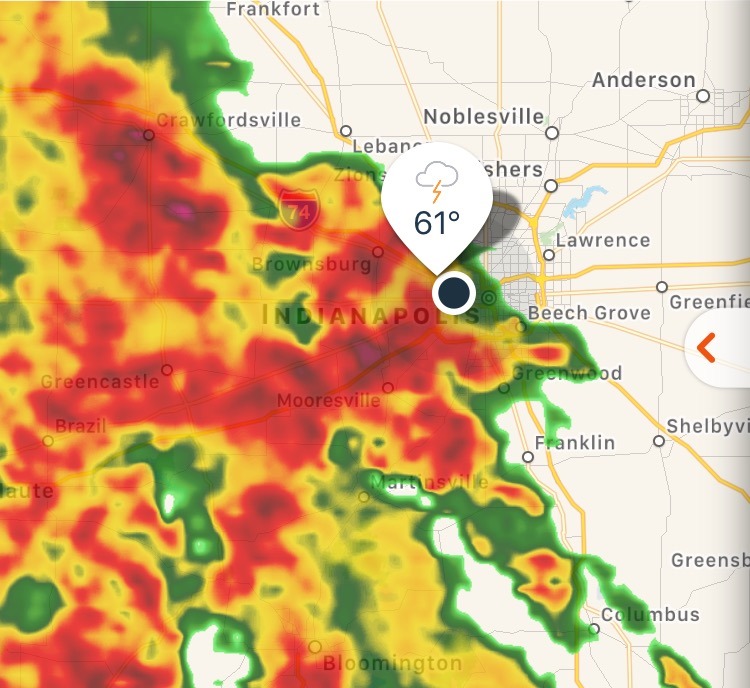Viewport: 750px width, 688px height.
Task: Tap the dark location marker dot
Action: pos(453,293)
